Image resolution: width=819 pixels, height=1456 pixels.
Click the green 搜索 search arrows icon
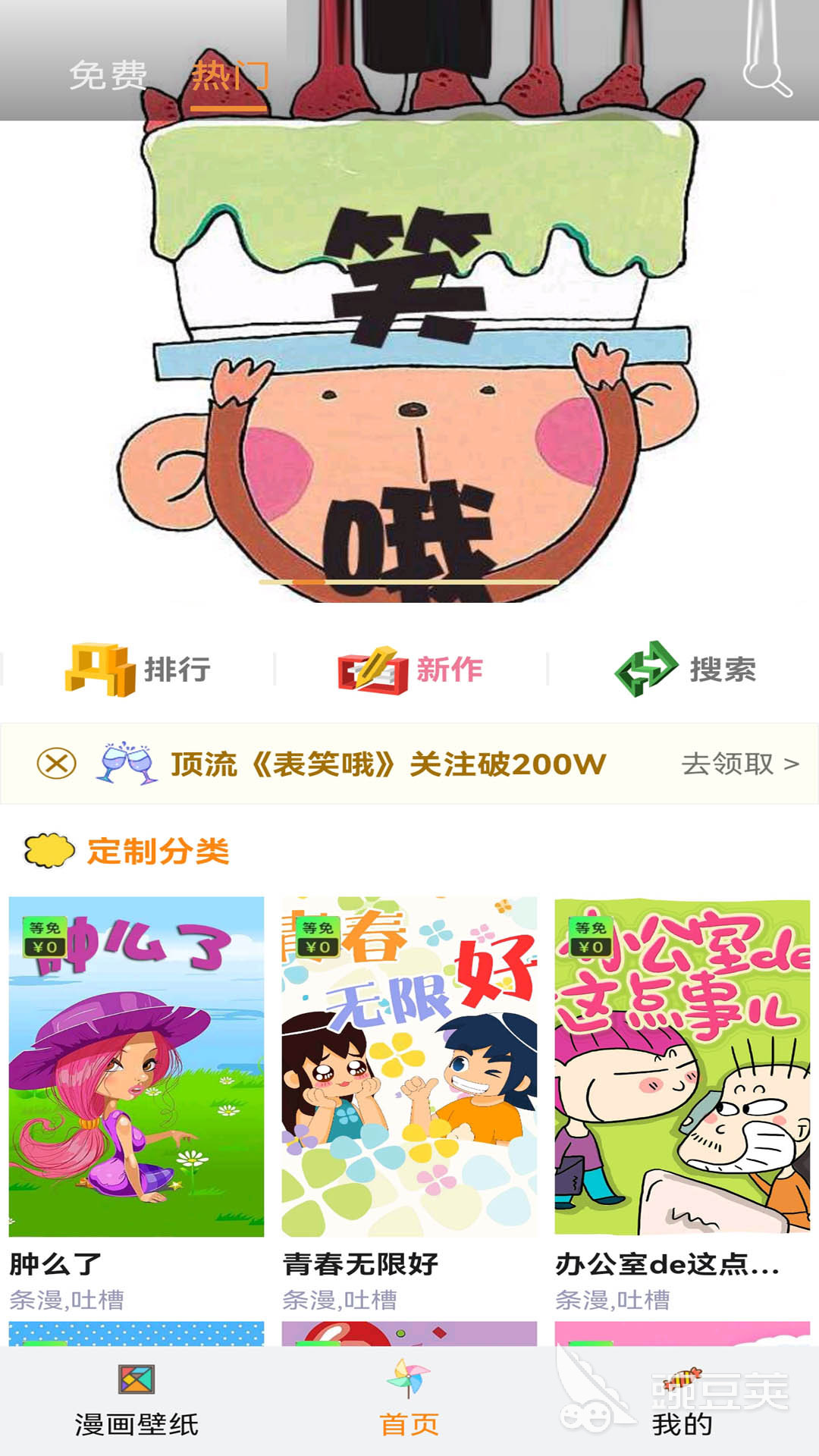[647, 668]
